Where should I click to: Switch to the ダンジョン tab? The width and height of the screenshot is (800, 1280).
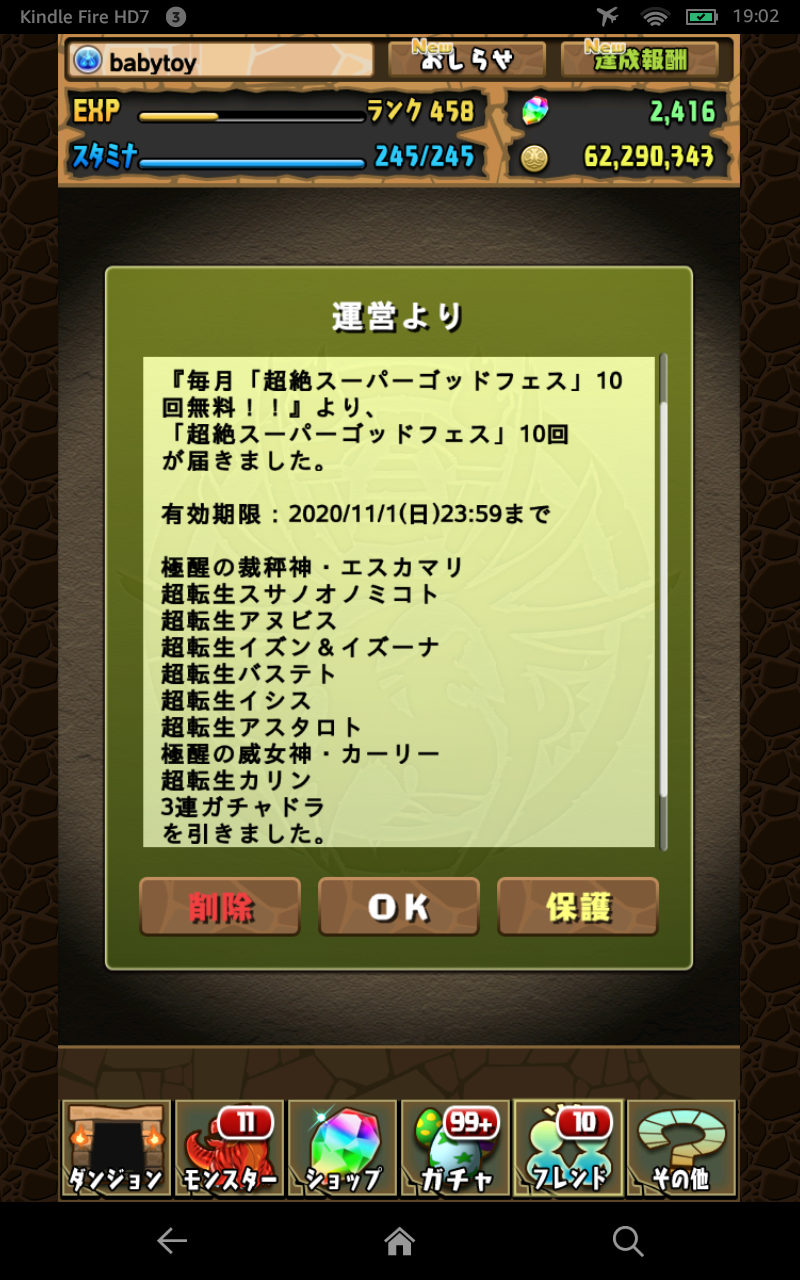tap(116, 1148)
